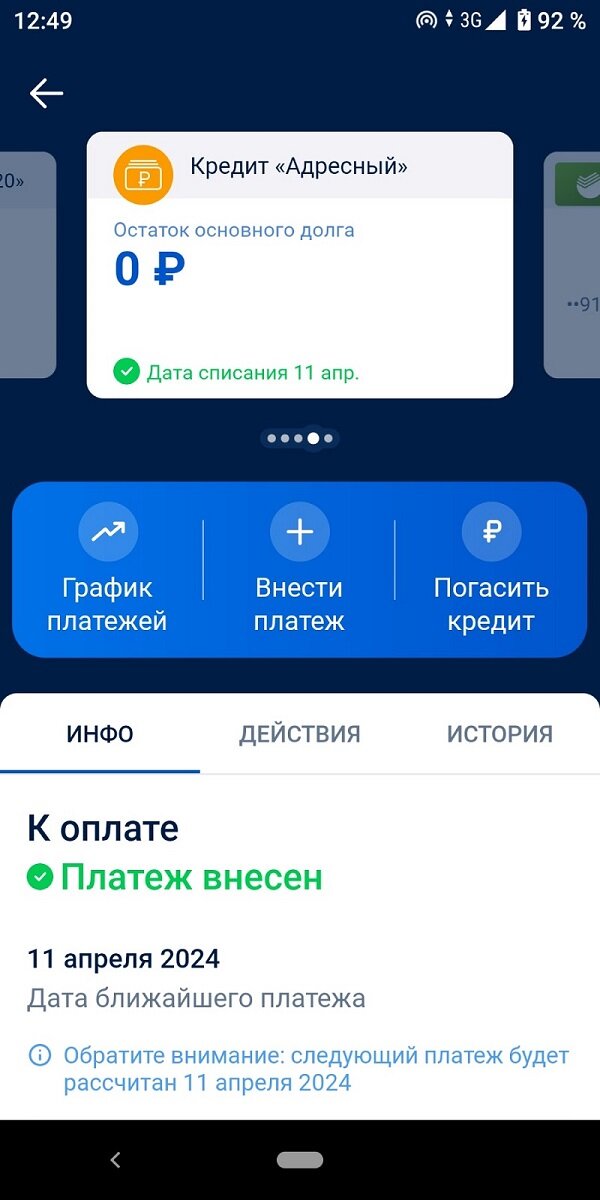The image size is (600, 1200).
Task: Open График платежей
Action: coord(108,568)
